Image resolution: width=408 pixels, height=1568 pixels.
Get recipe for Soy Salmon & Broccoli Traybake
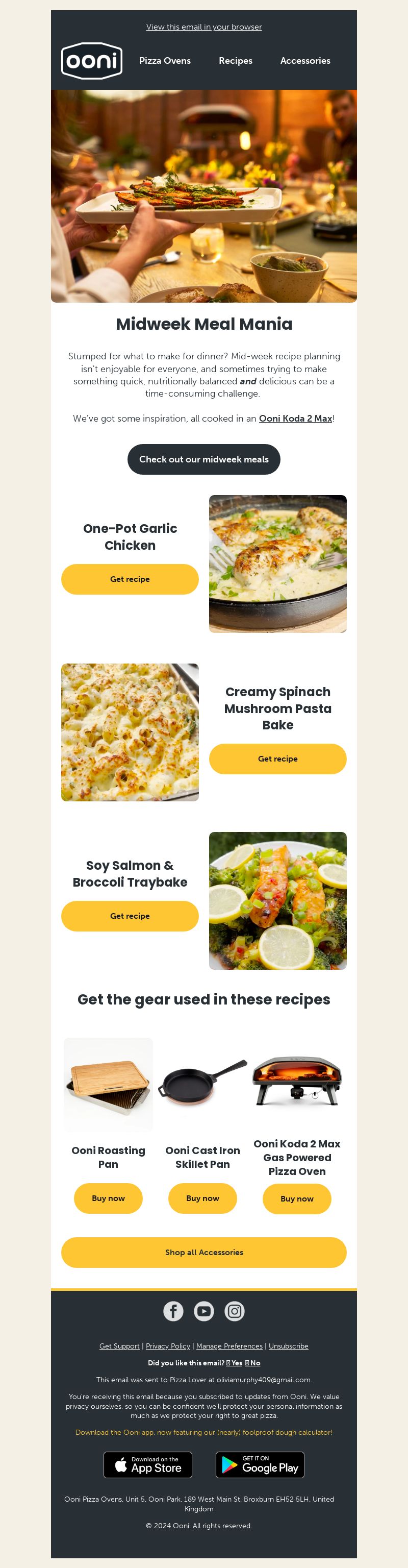pyautogui.click(x=130, y=916)
